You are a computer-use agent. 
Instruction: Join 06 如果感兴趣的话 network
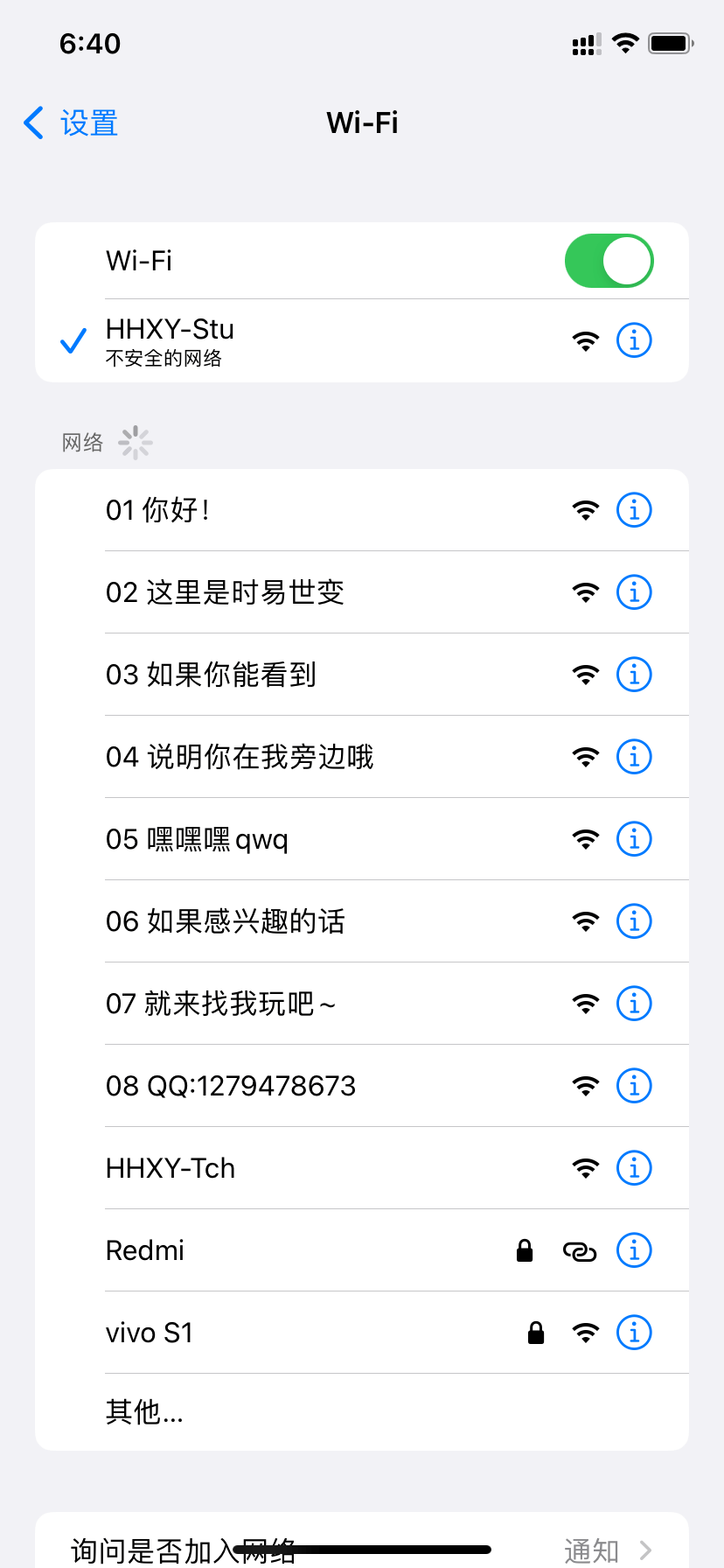pos(362,921)
